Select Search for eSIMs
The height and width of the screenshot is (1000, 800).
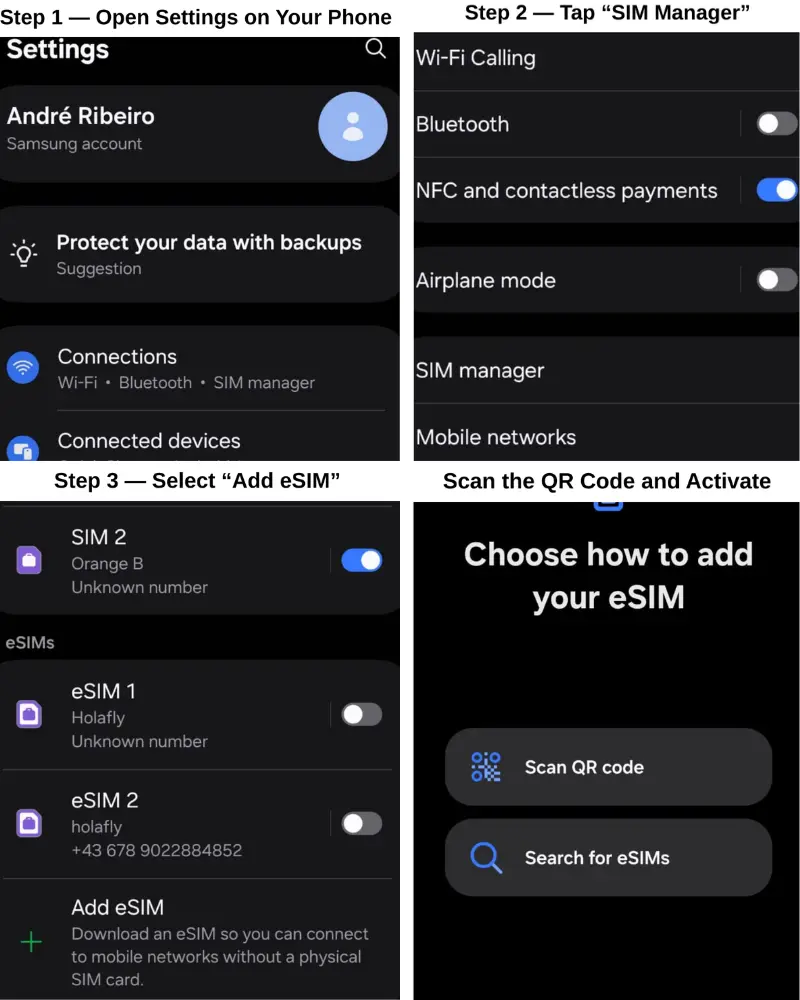(x=608, y=857)
